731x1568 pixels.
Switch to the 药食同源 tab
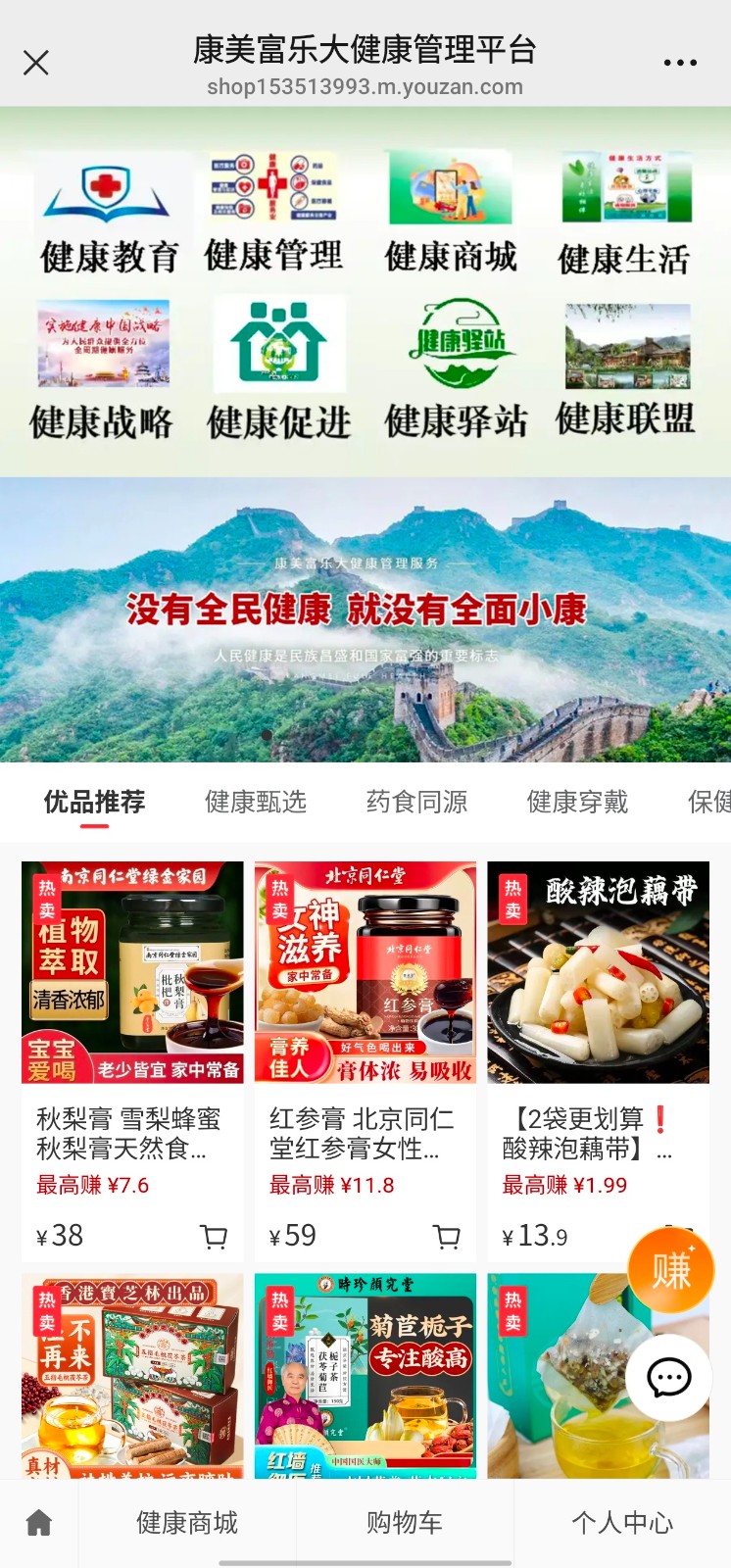416,802
